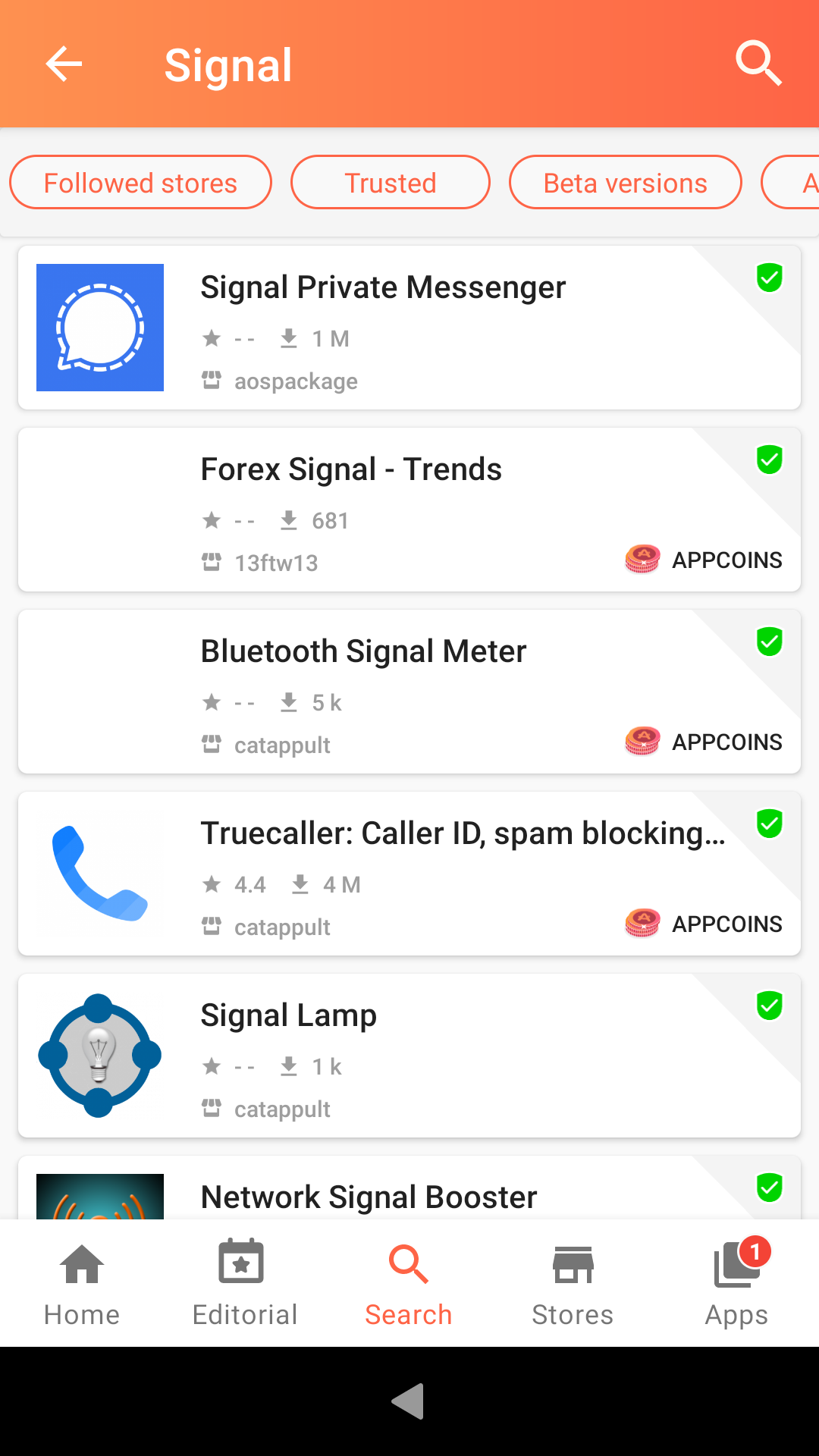Tap the Search tab in bottom navigation
Viewport: 819px width, 1456px height.
409,1283
